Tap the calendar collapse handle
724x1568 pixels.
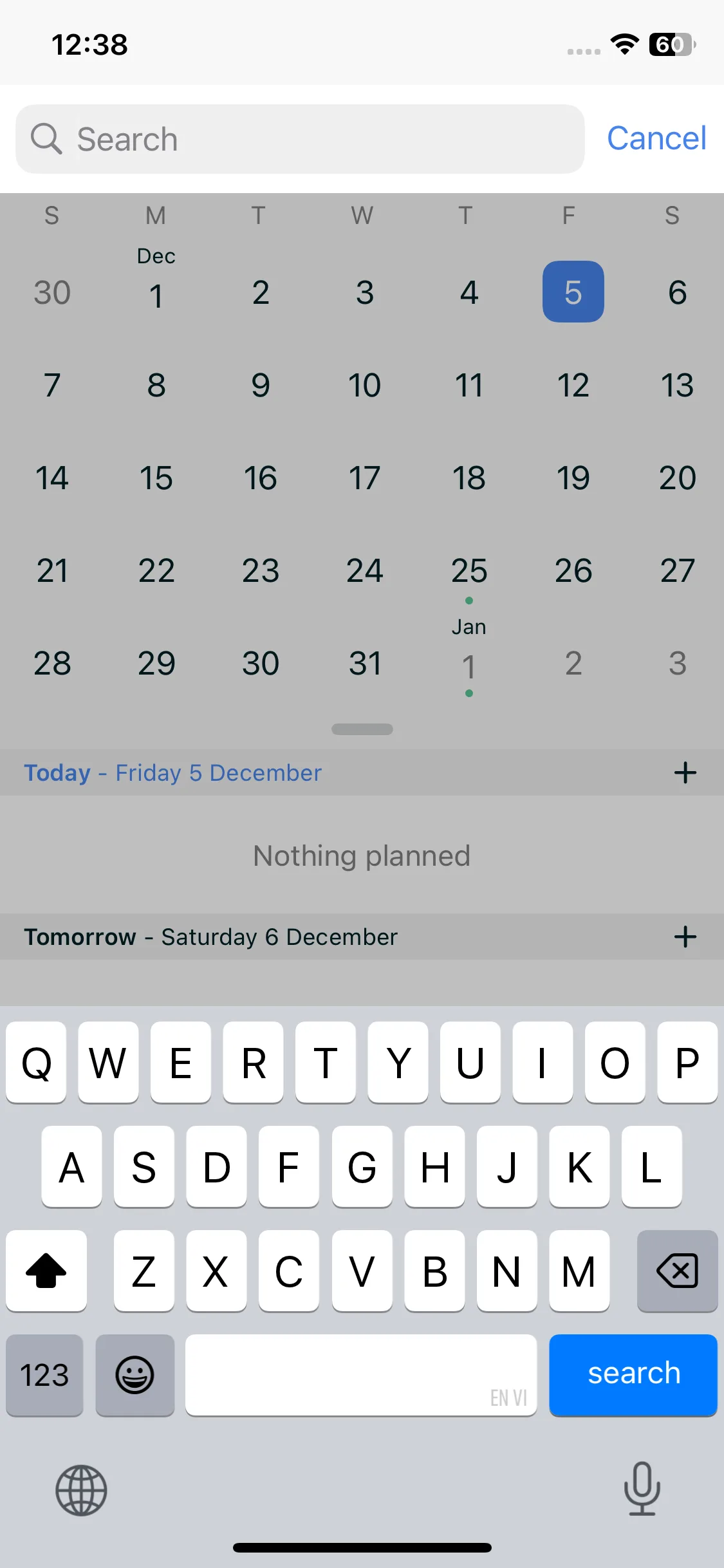tap(362, 729)
